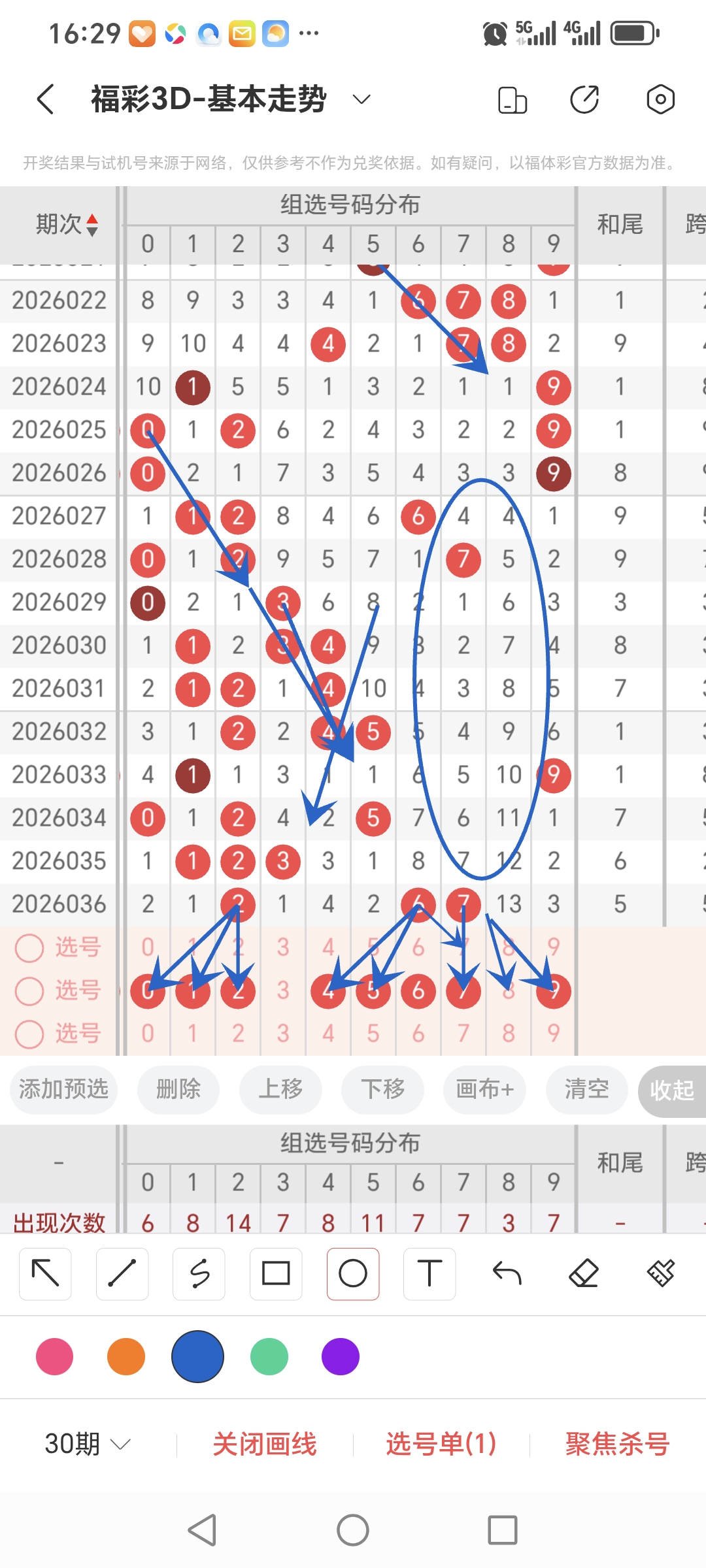The height and width of the screenshot is (1568, 706).
Task: Select the straight line tool
Action: [122, 1273]
